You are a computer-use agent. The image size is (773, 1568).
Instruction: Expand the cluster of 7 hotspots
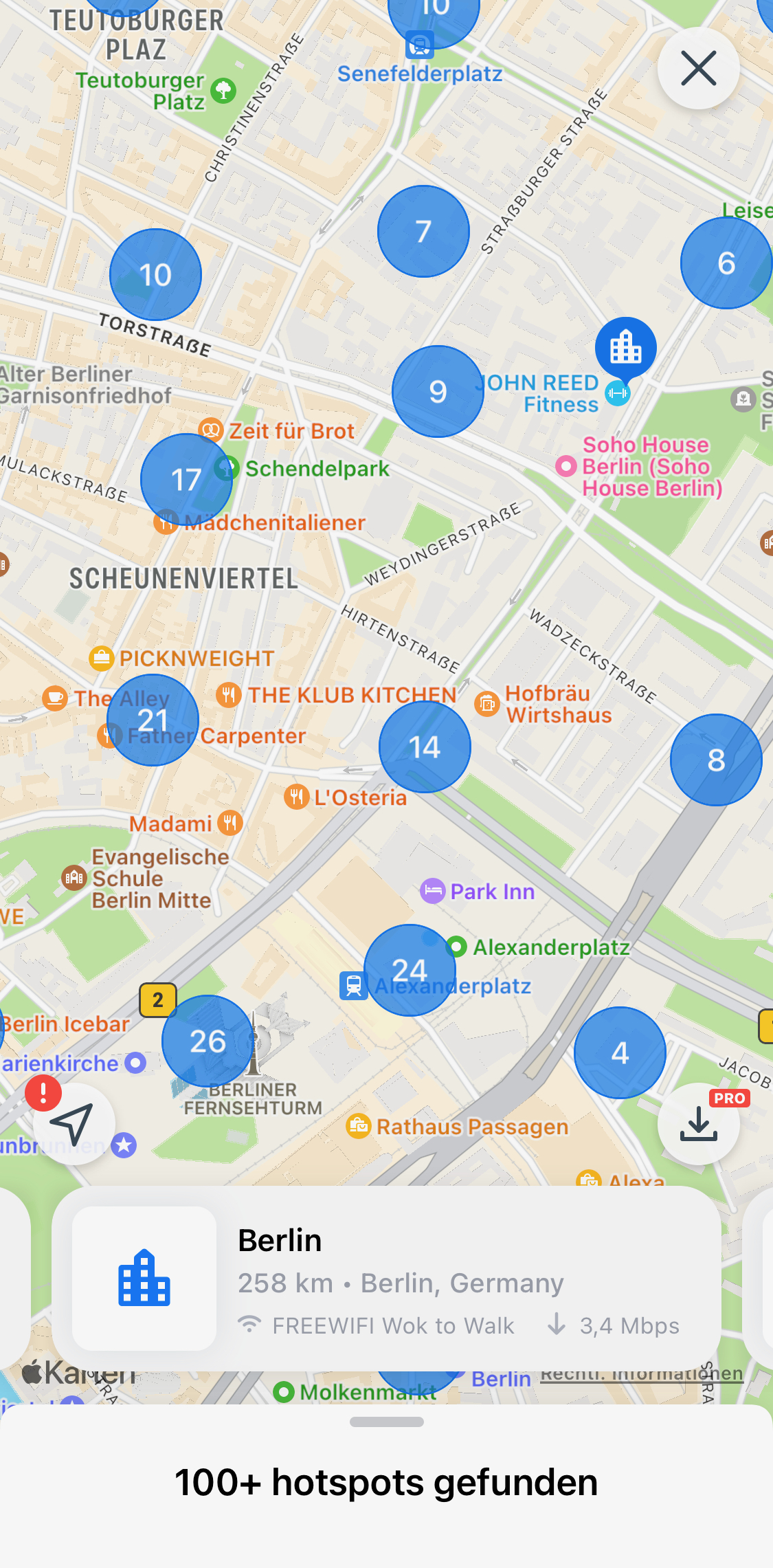tap(423, 232)
